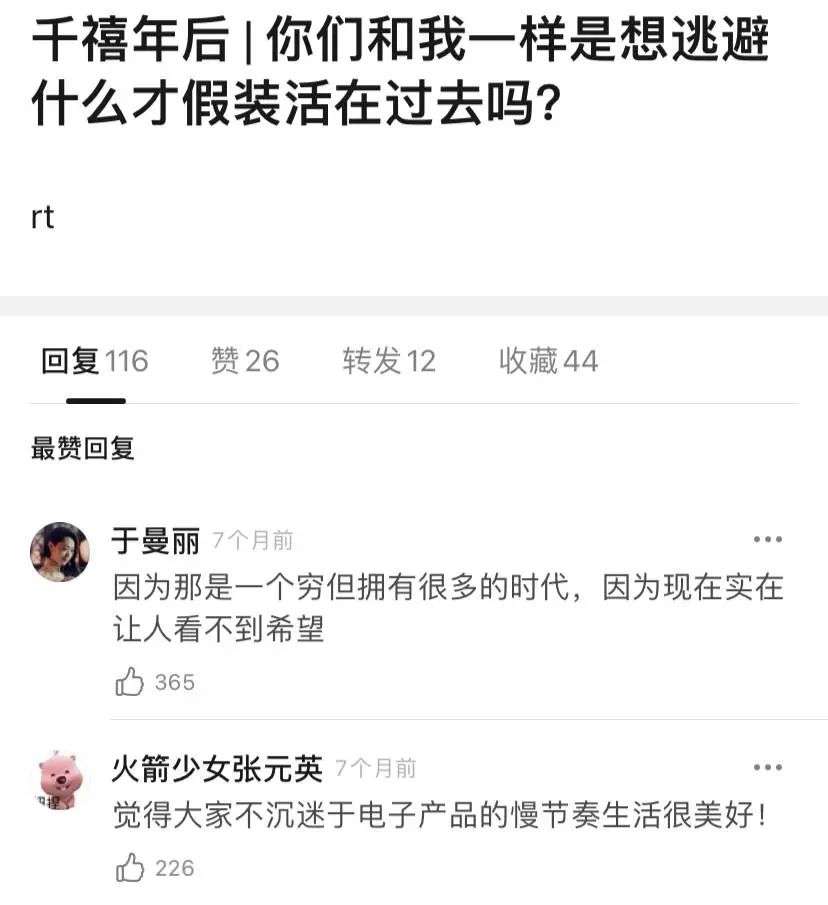The width and height of the screenshot is (828, 905).
Task: Open 于曼丽's profile avatar
Action: tap(60, 551)
